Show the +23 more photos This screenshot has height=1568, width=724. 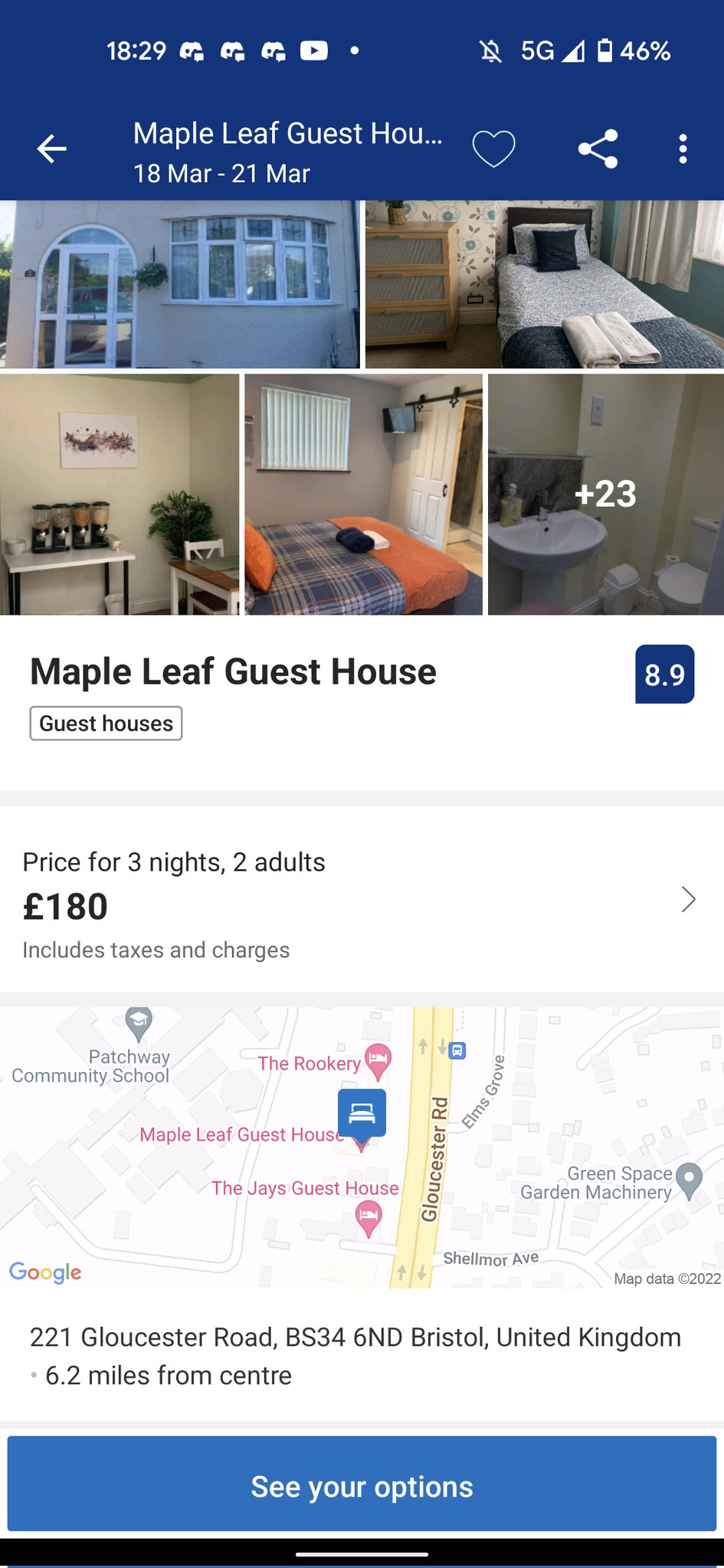point(605,495)
